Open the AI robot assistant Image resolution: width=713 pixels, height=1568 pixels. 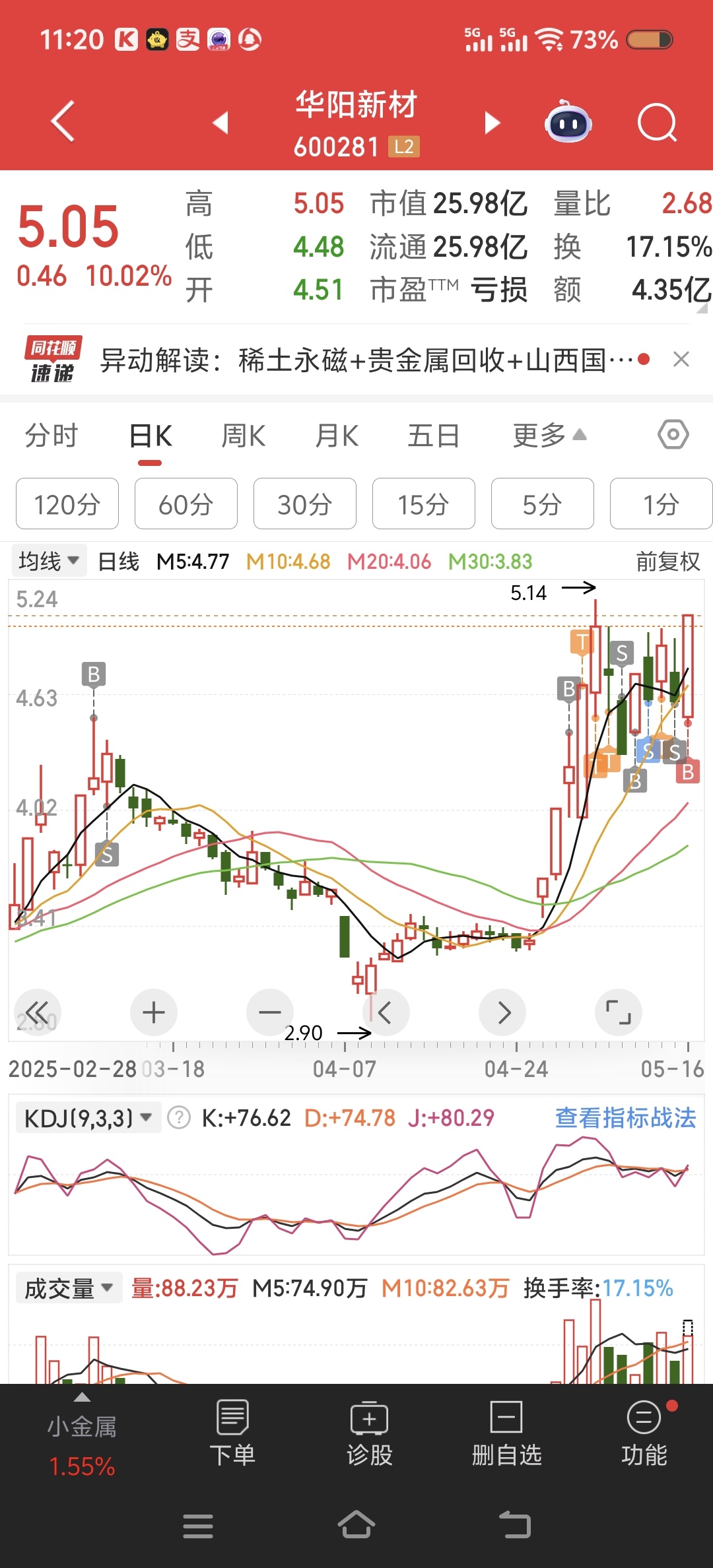click(x=568, y=123)
